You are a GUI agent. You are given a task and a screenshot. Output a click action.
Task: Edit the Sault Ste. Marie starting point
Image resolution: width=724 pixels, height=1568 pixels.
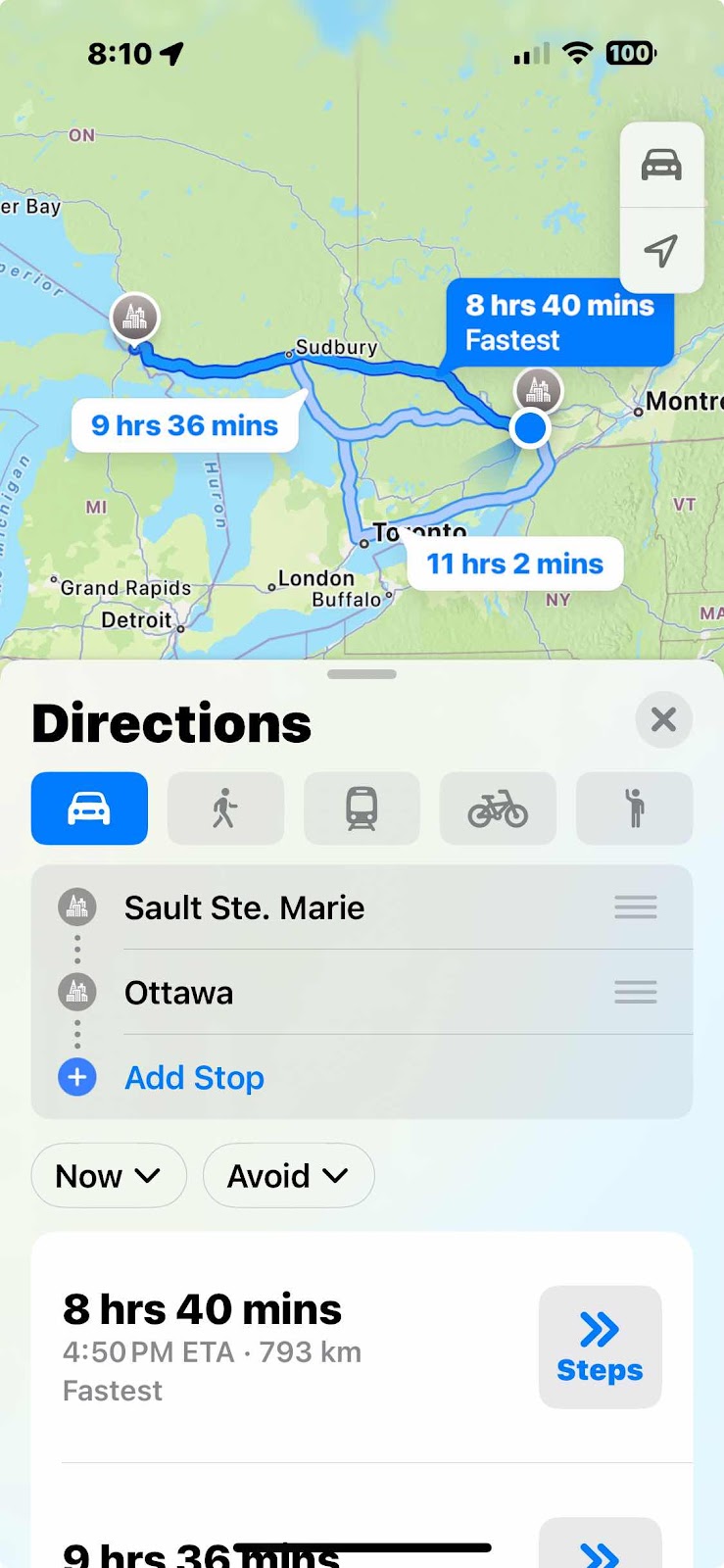[x=245, y=907]
